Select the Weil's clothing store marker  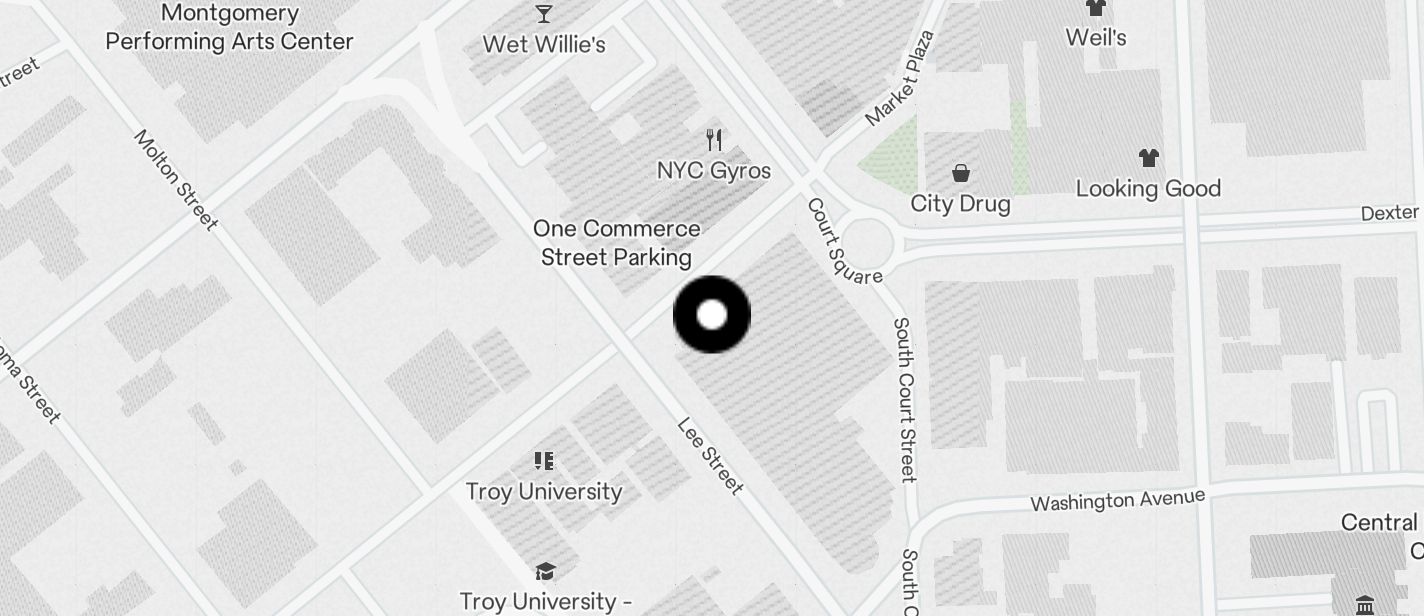click(1096, 9)
